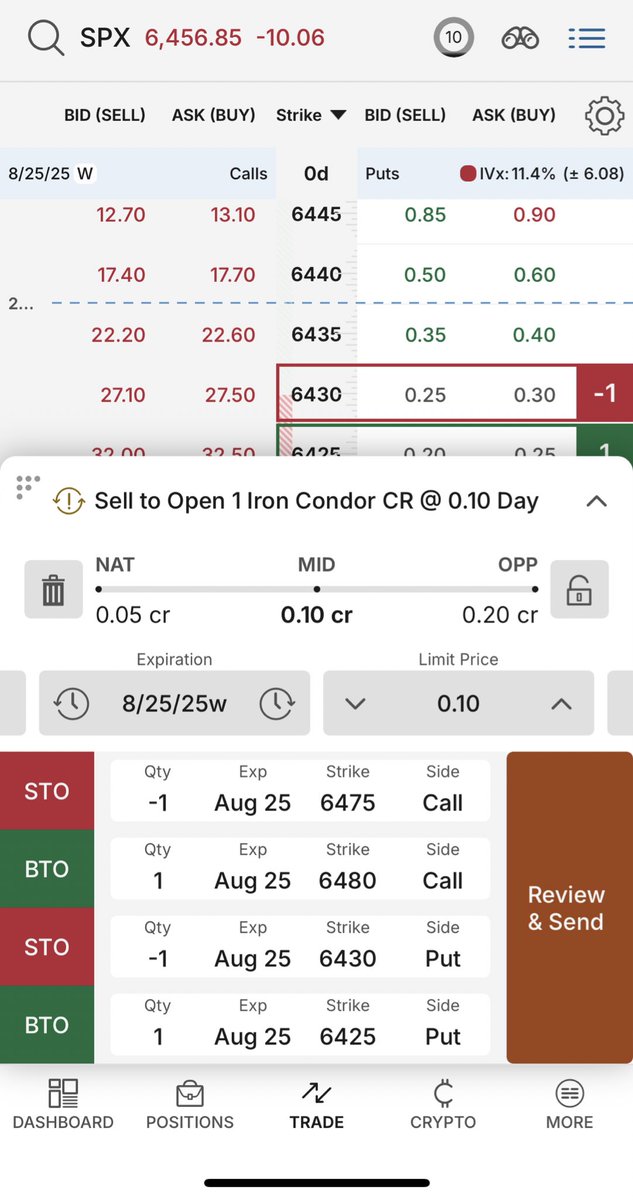The width and height of the screenshot is (633, 1200).
Task: Delete the order with trash icon
Action: click(53, 590)
